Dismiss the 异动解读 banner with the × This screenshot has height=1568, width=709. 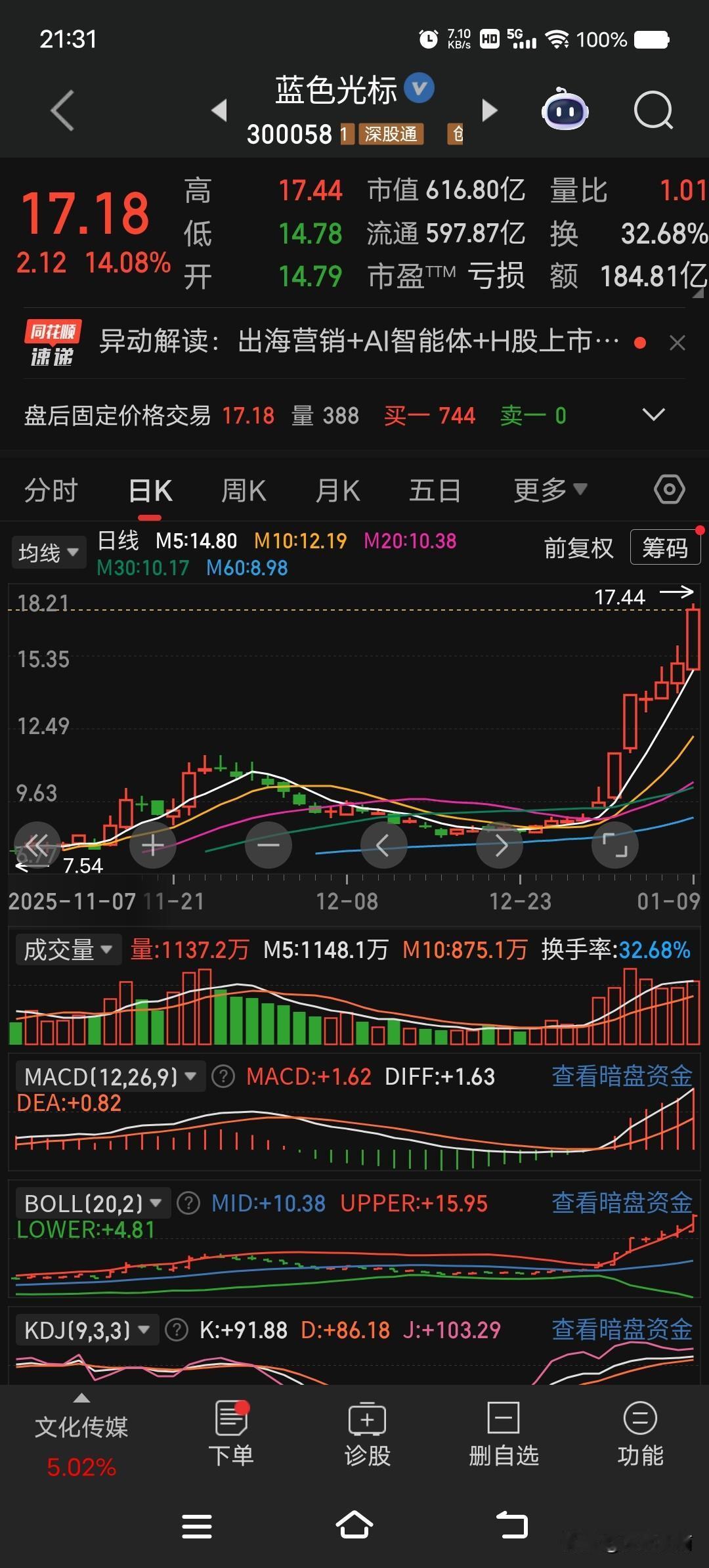679,342
